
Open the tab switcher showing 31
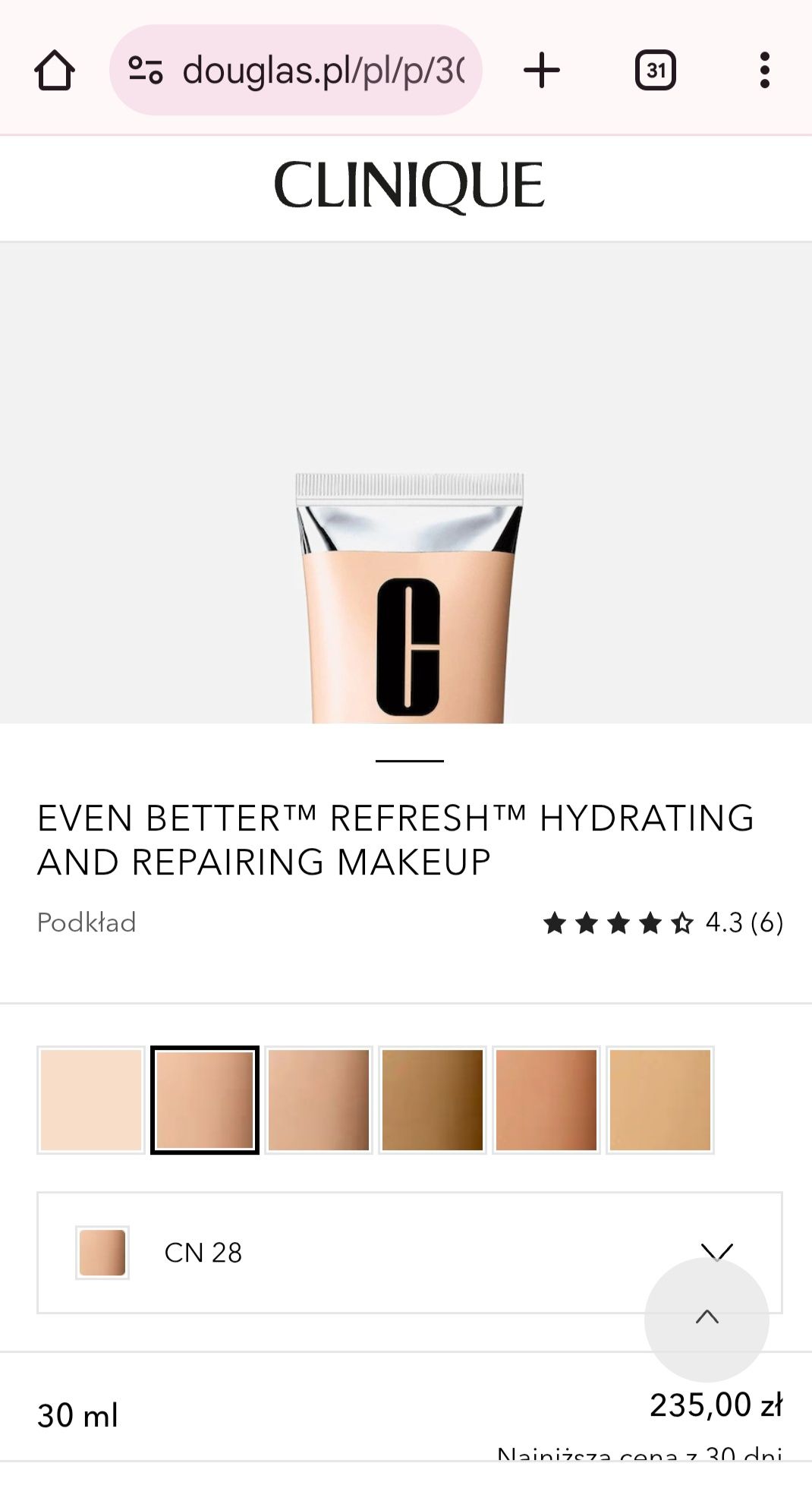pos(655,71)
